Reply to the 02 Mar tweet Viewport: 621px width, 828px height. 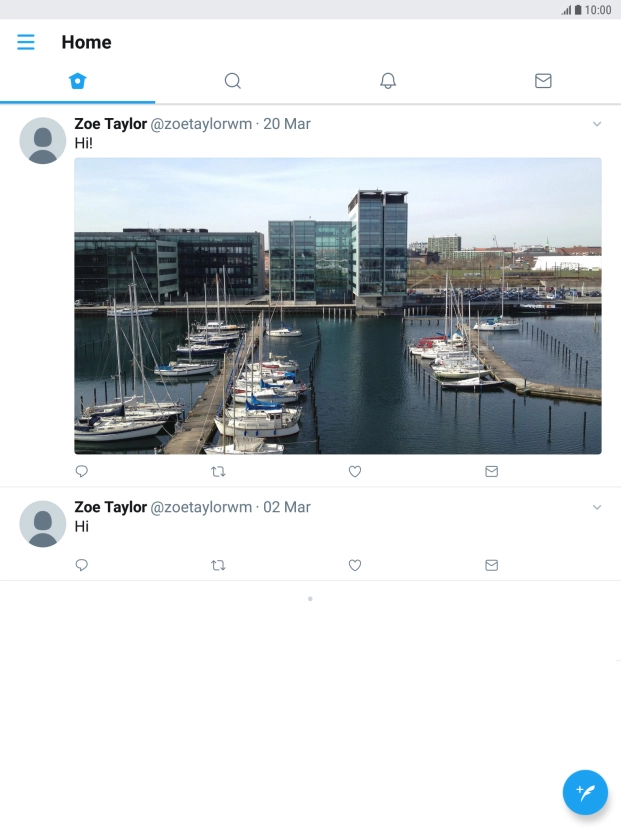pos(82,565)
